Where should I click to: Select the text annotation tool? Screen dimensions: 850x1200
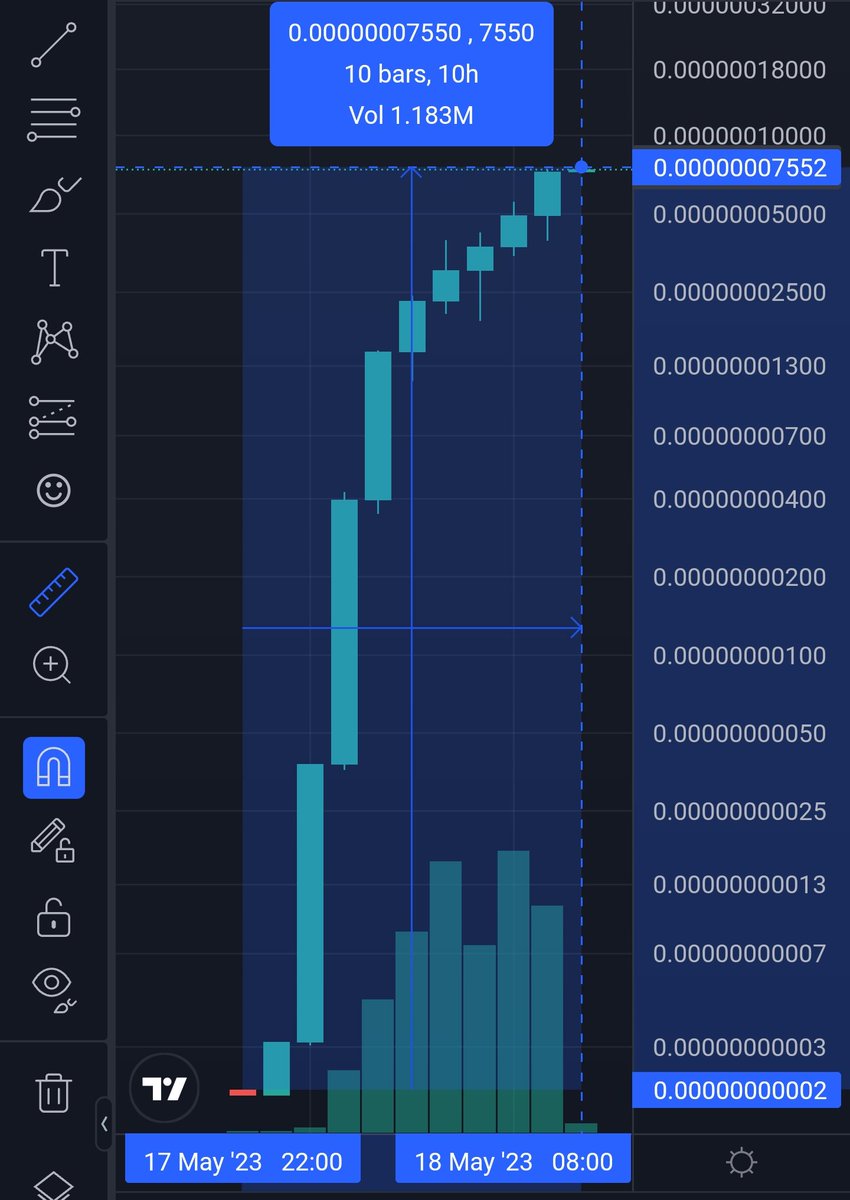[53, 268]
